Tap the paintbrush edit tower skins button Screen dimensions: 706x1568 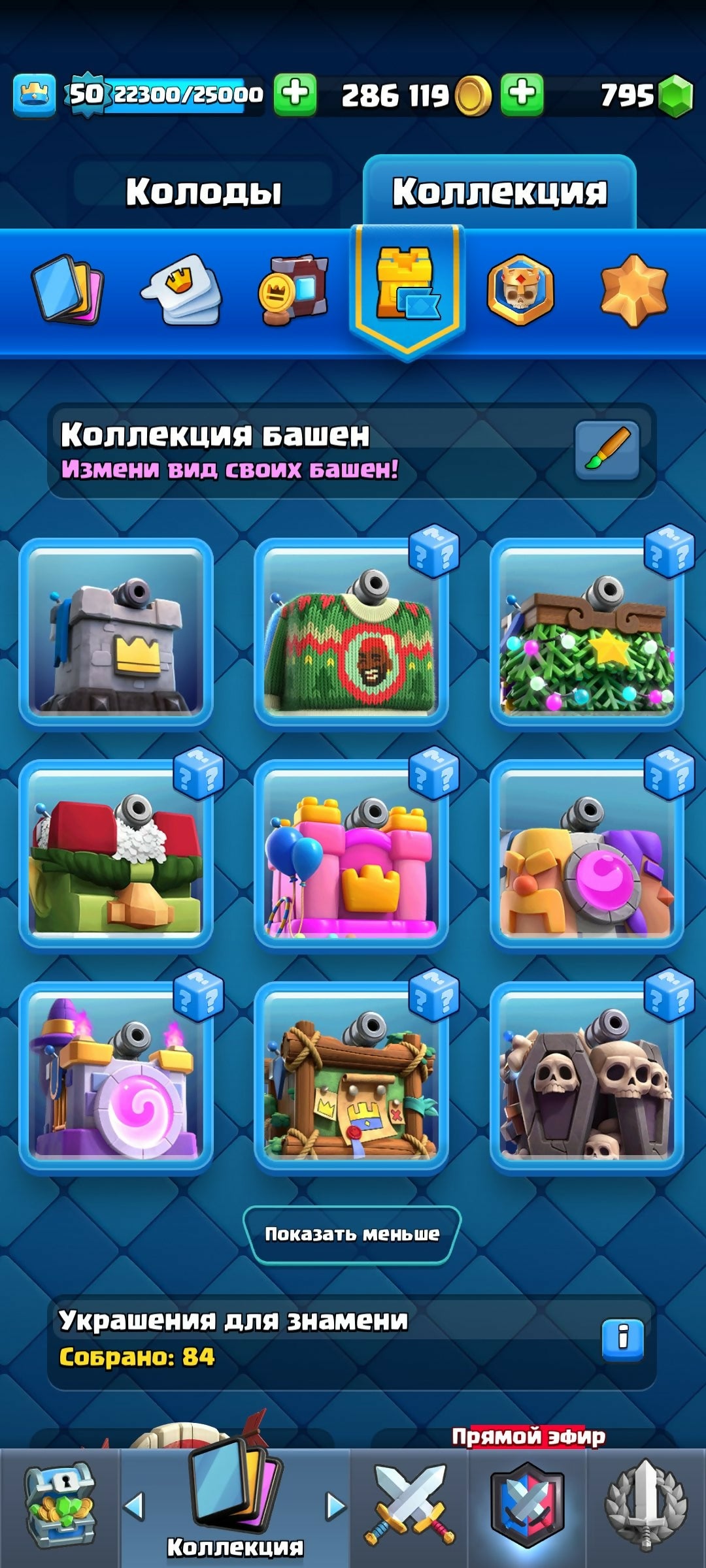click(x=607, y=449)
